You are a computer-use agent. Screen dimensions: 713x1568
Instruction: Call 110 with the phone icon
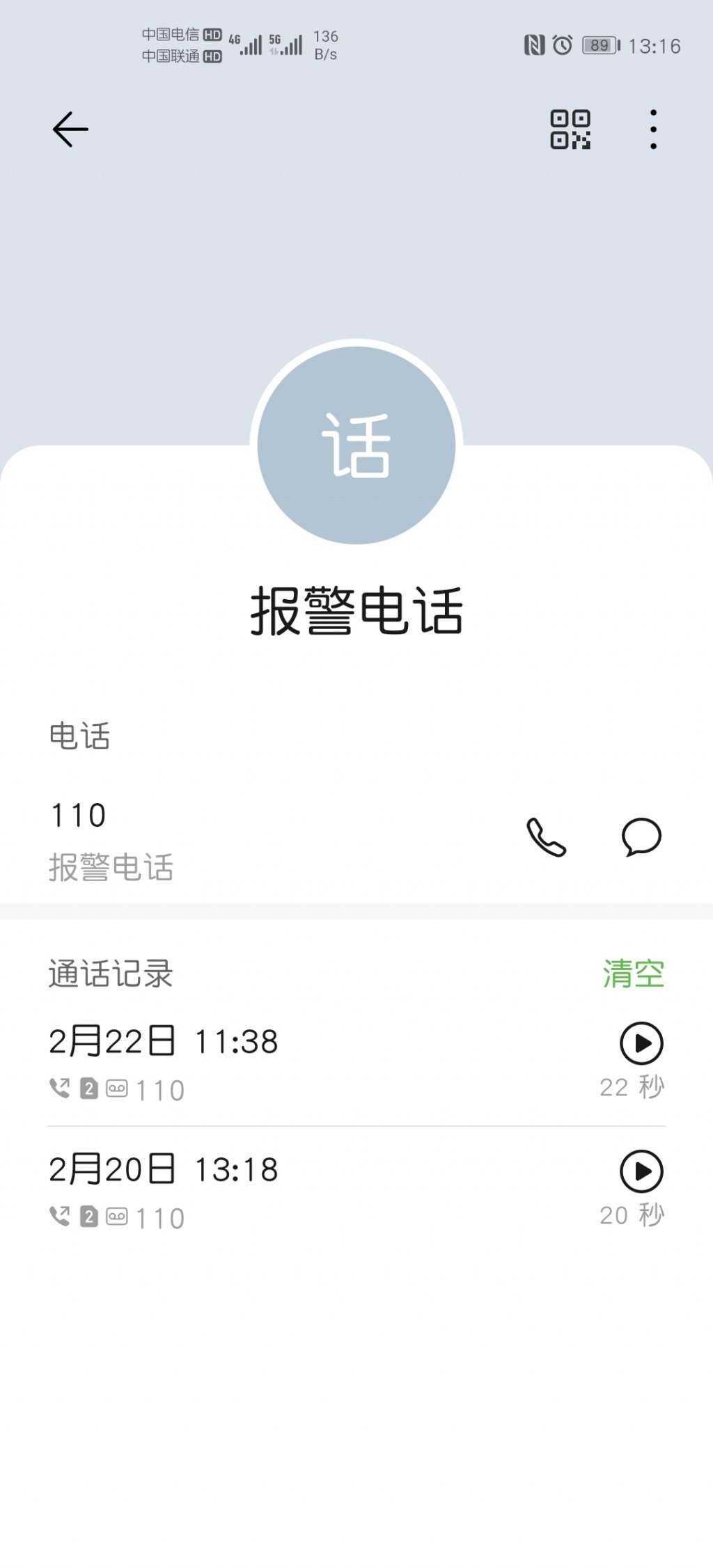[547, 837]
